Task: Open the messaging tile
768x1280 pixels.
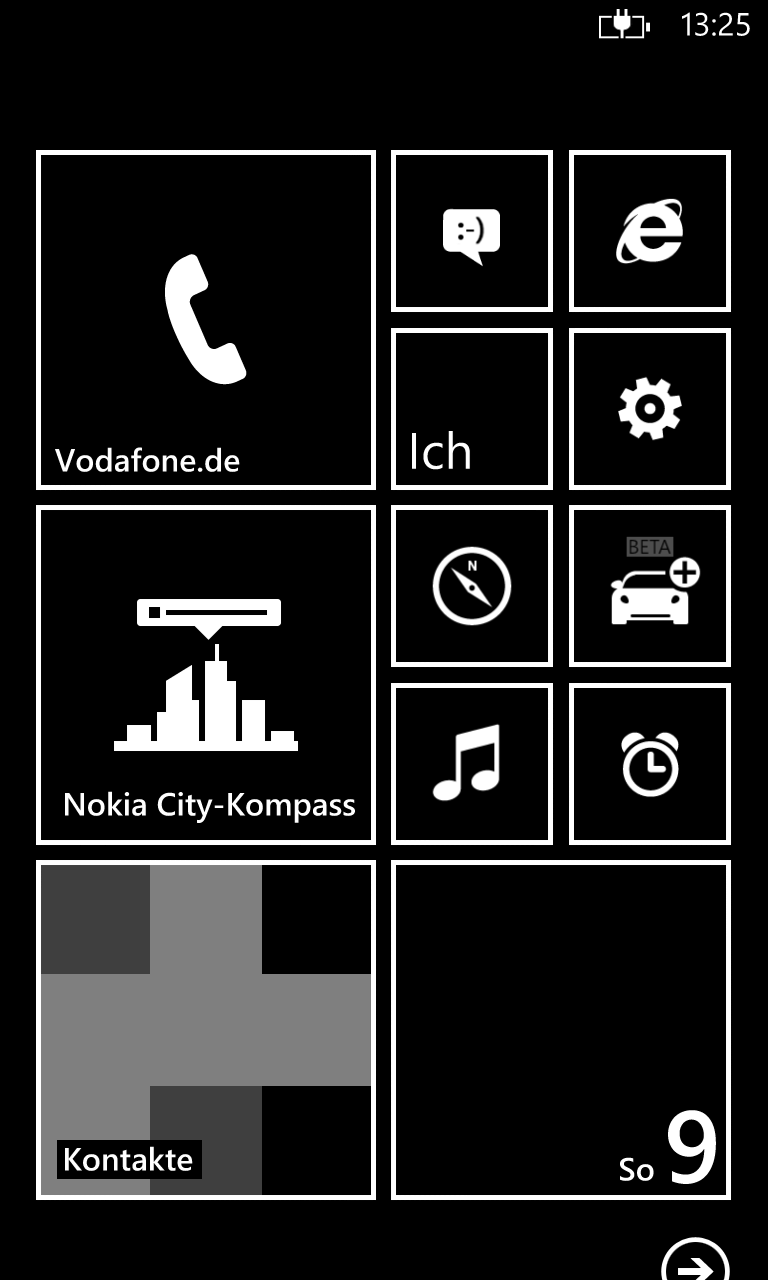Action: [472, 231]
